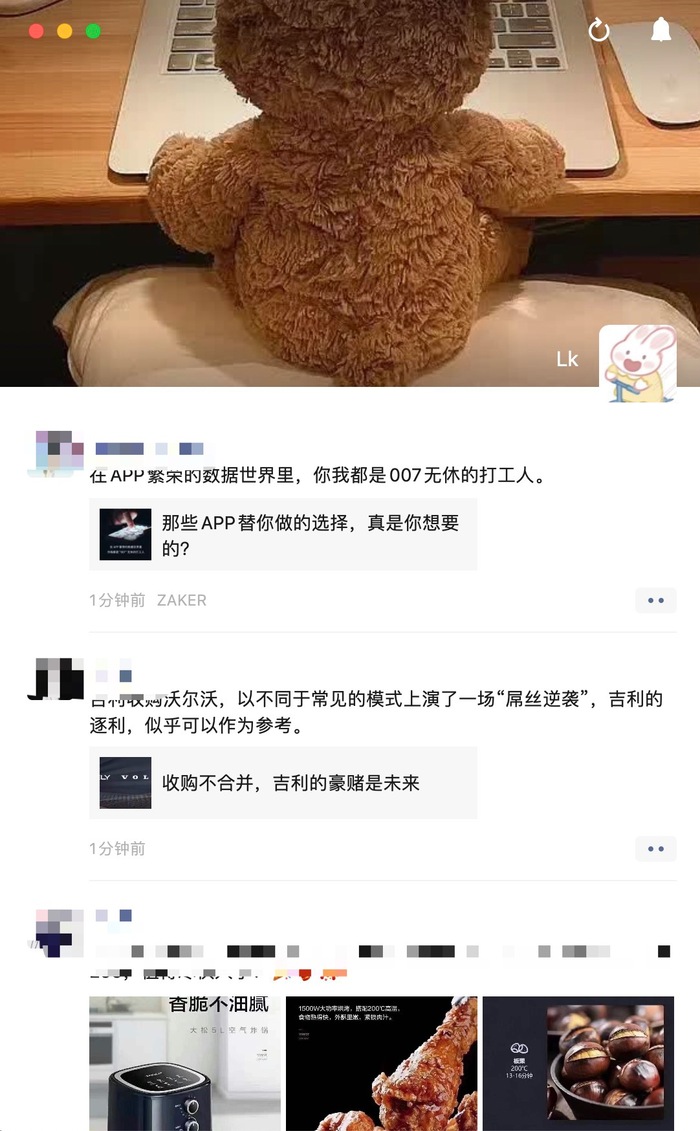Open more options on the ZAKER post
Screen dimensions: 700x1131
coord(655,601)
